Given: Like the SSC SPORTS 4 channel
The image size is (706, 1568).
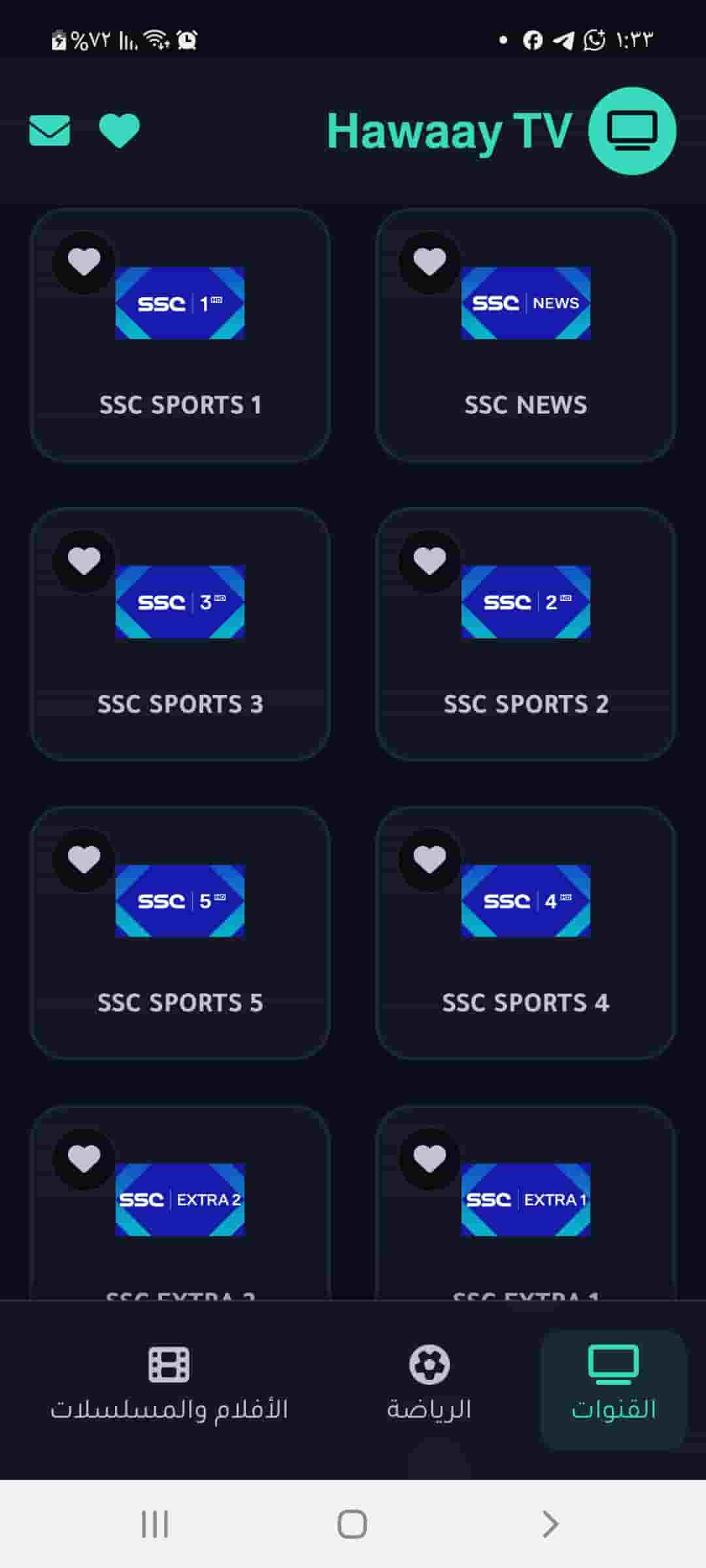Looking at the screenshot, I should pyautogui.click(x=429, y=860).
